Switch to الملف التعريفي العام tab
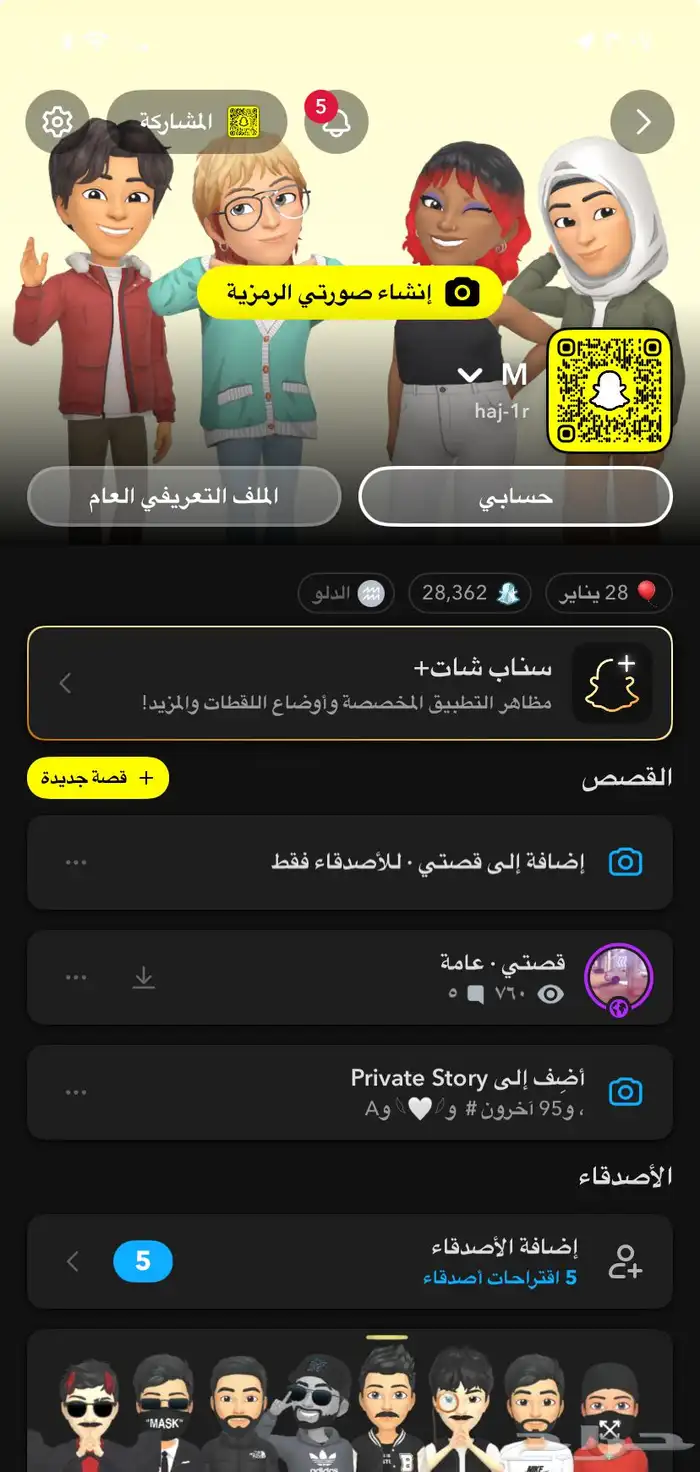Image resolution: width=700 pixels, height=1472 pixels. [x=184, y=496]
